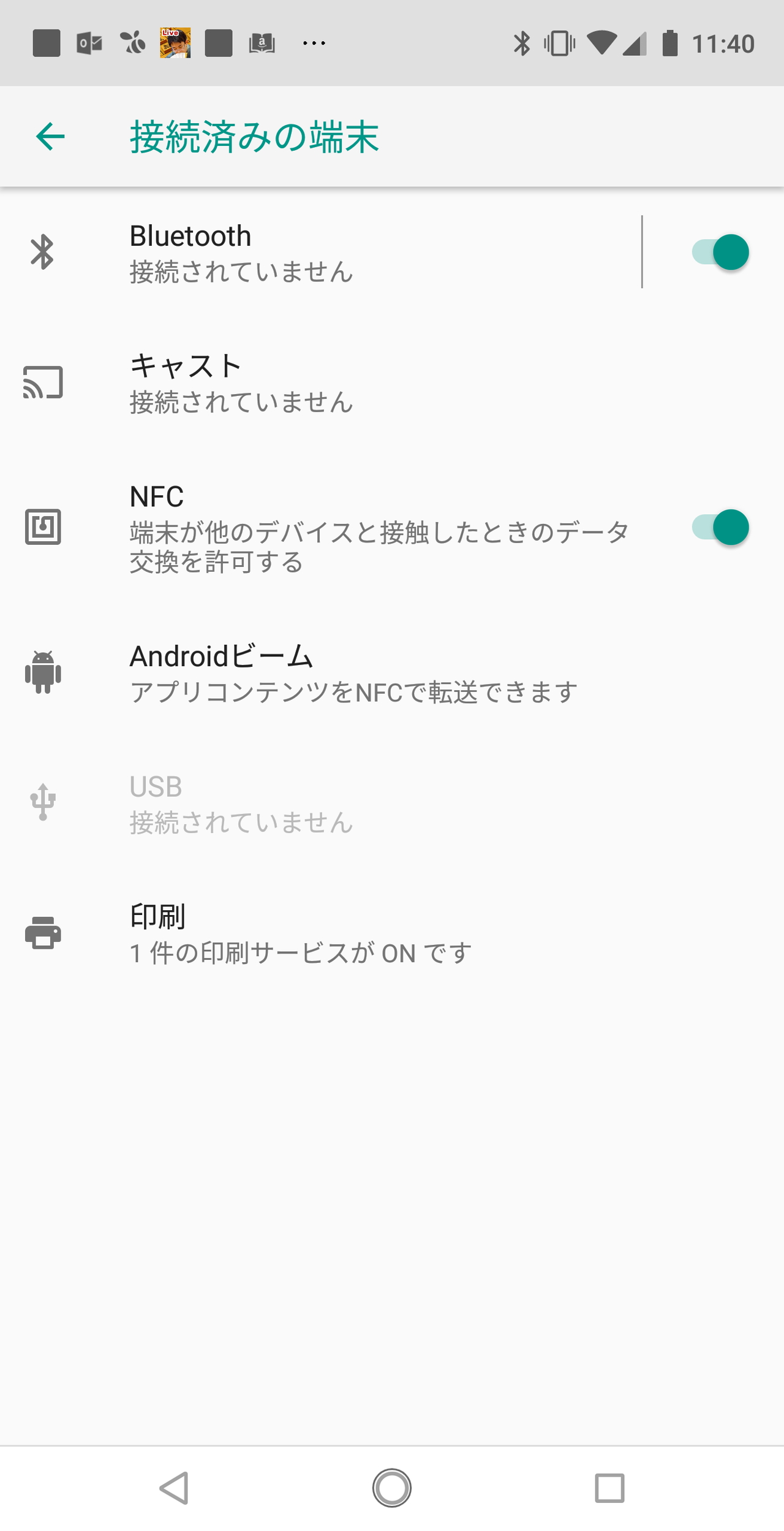Select the Kindle notification icon
784x1531 pixels.
coord(262,43)
